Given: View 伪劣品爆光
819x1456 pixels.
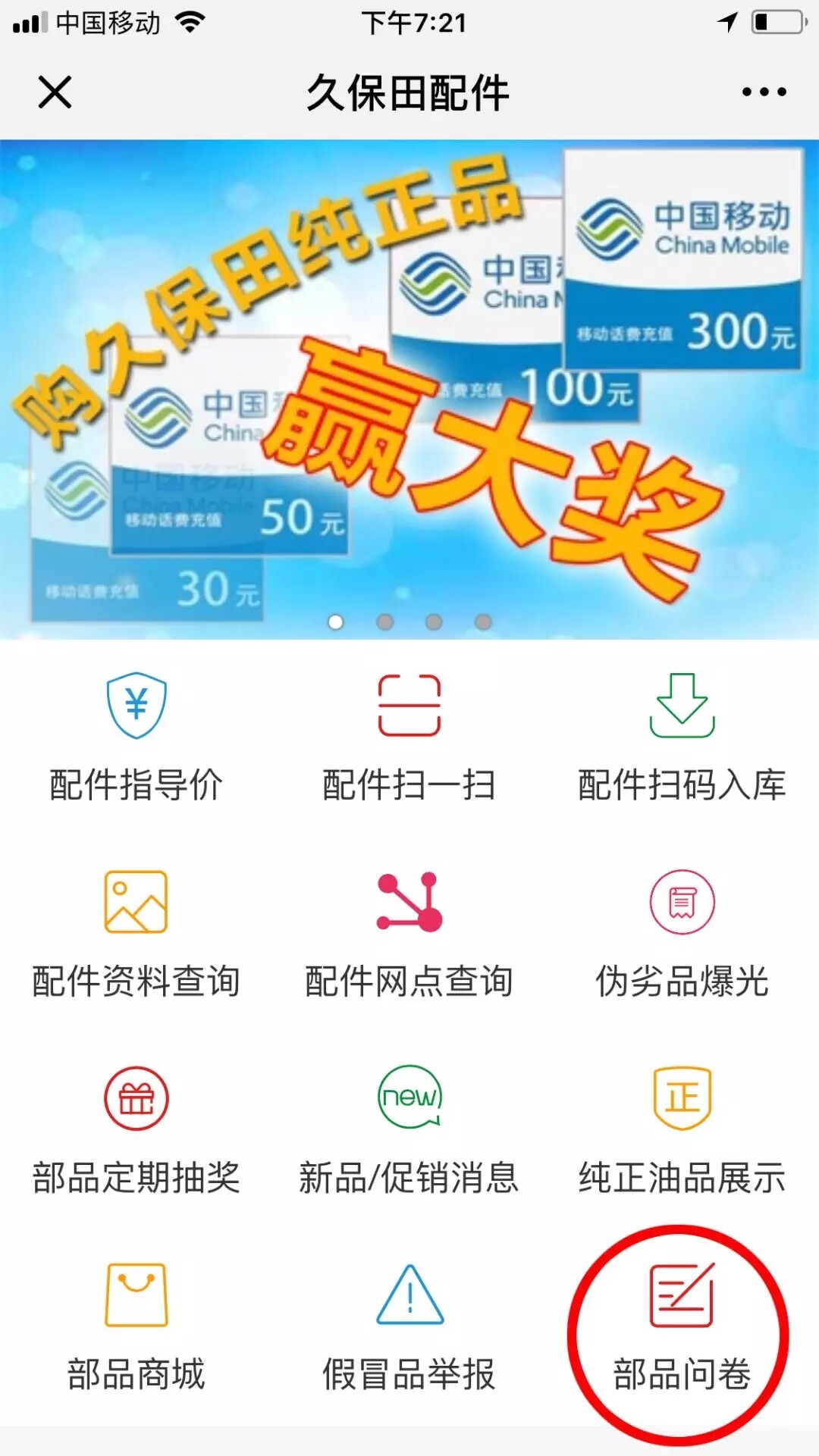Looking at the screenshot, I should 682,932.
